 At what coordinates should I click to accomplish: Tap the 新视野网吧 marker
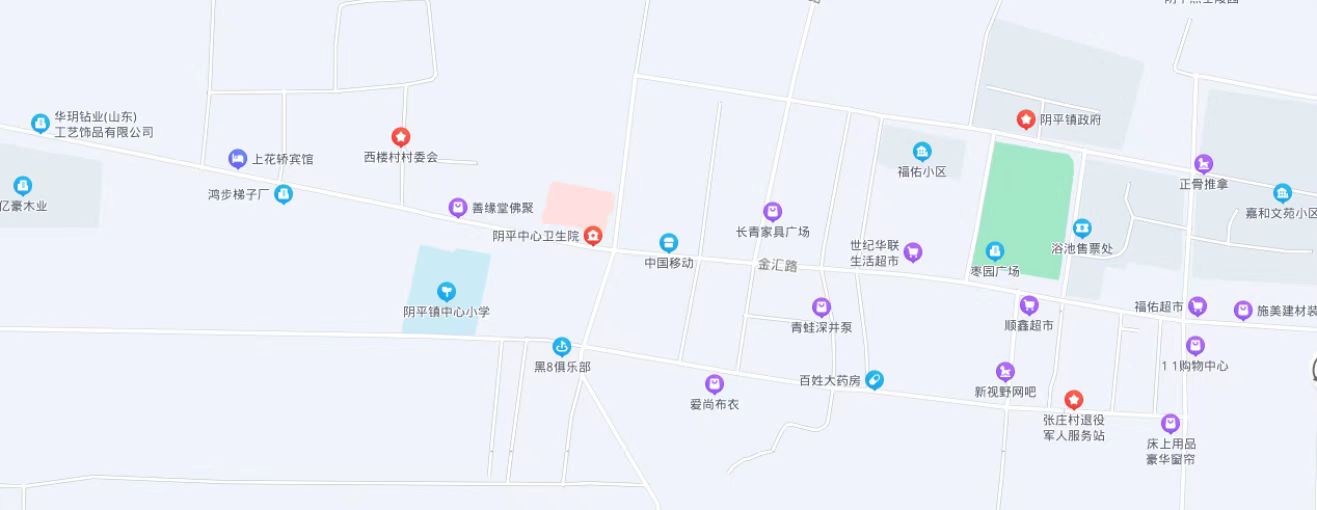1005,372
